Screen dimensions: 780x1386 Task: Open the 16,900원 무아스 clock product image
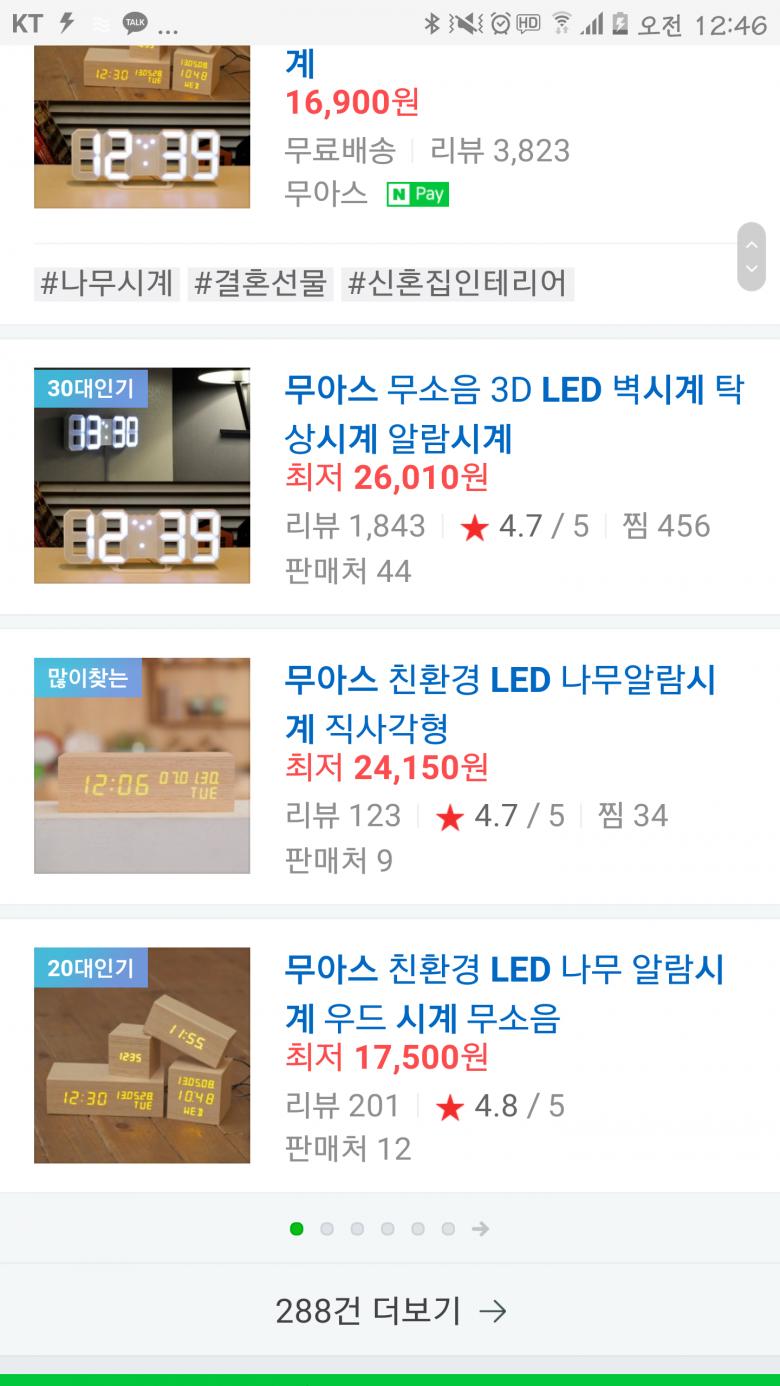click(142, 126)
